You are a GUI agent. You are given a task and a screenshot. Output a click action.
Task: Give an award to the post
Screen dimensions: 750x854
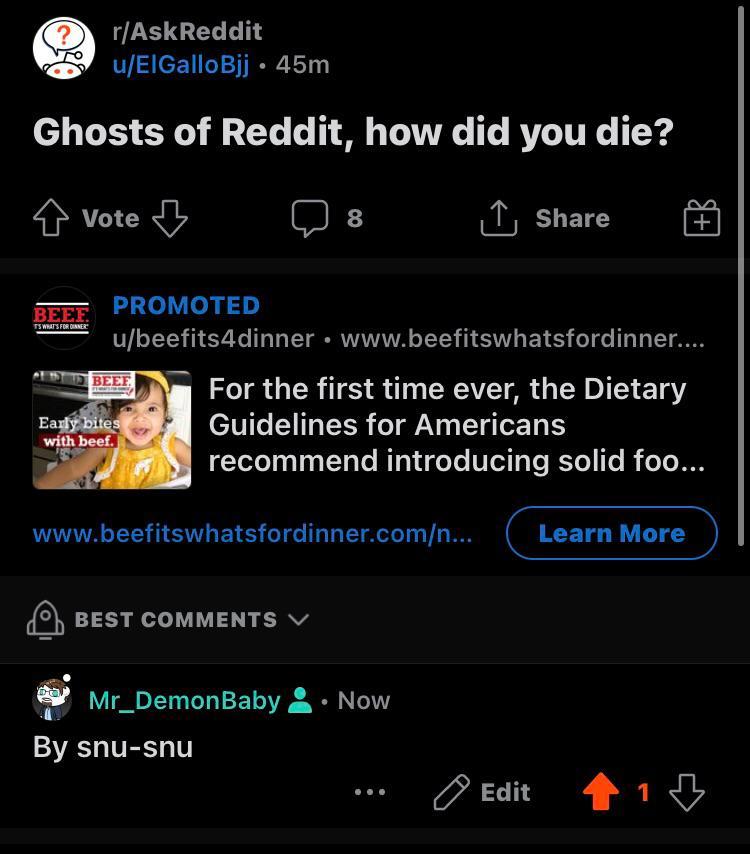(701, 218)
